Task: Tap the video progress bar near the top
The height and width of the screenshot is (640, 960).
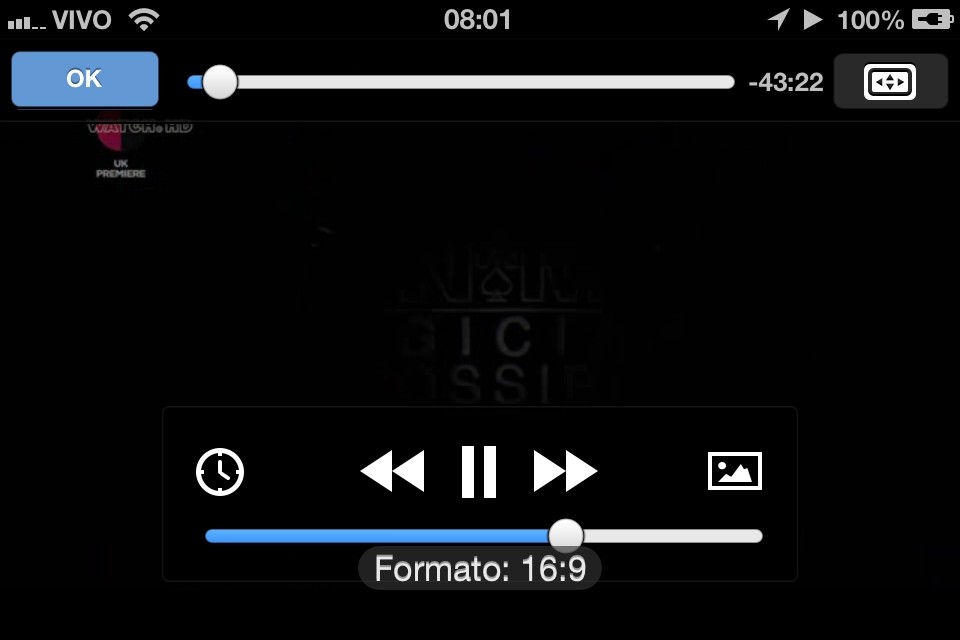Action: pyautogui.click(x=460, y=82)
